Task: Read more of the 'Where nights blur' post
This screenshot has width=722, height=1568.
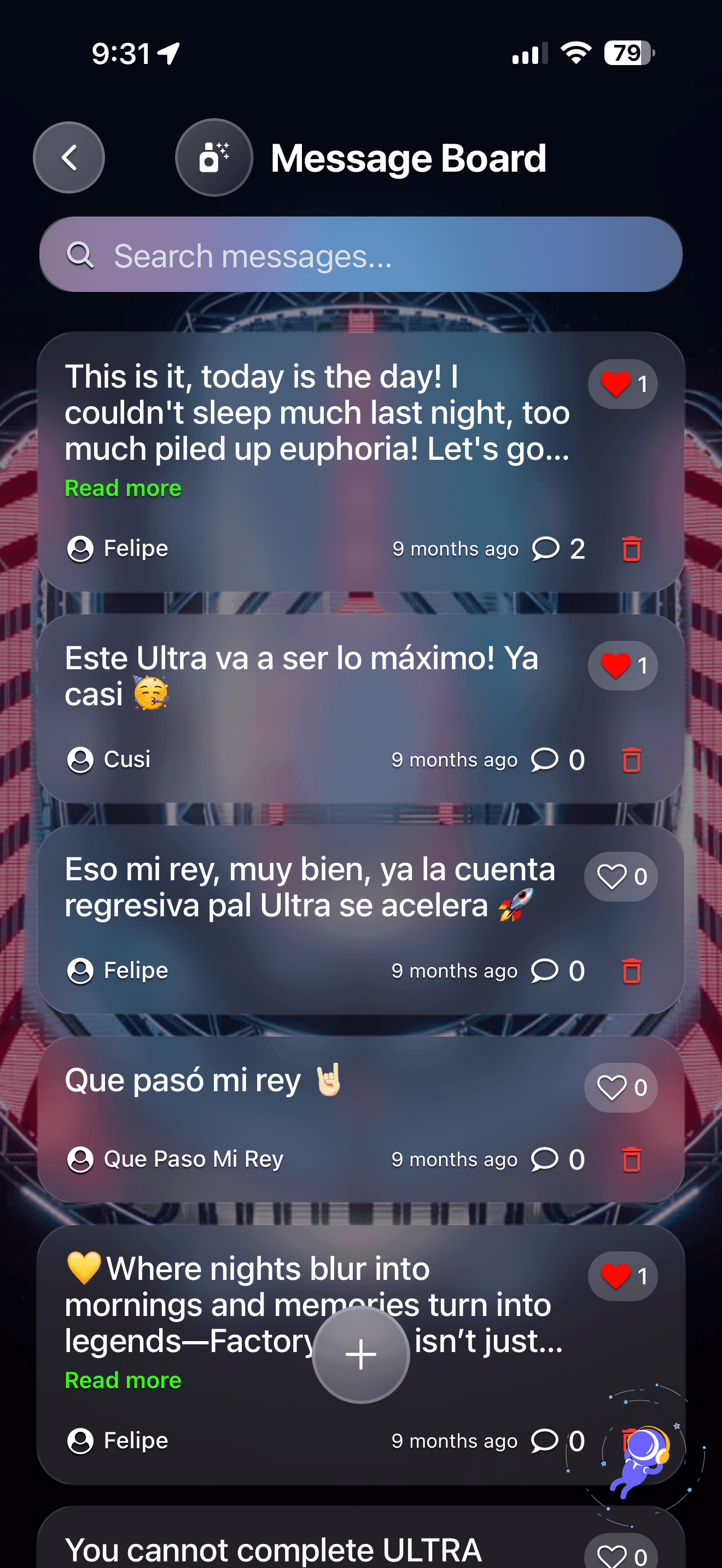Action: tap(123, 1380)
